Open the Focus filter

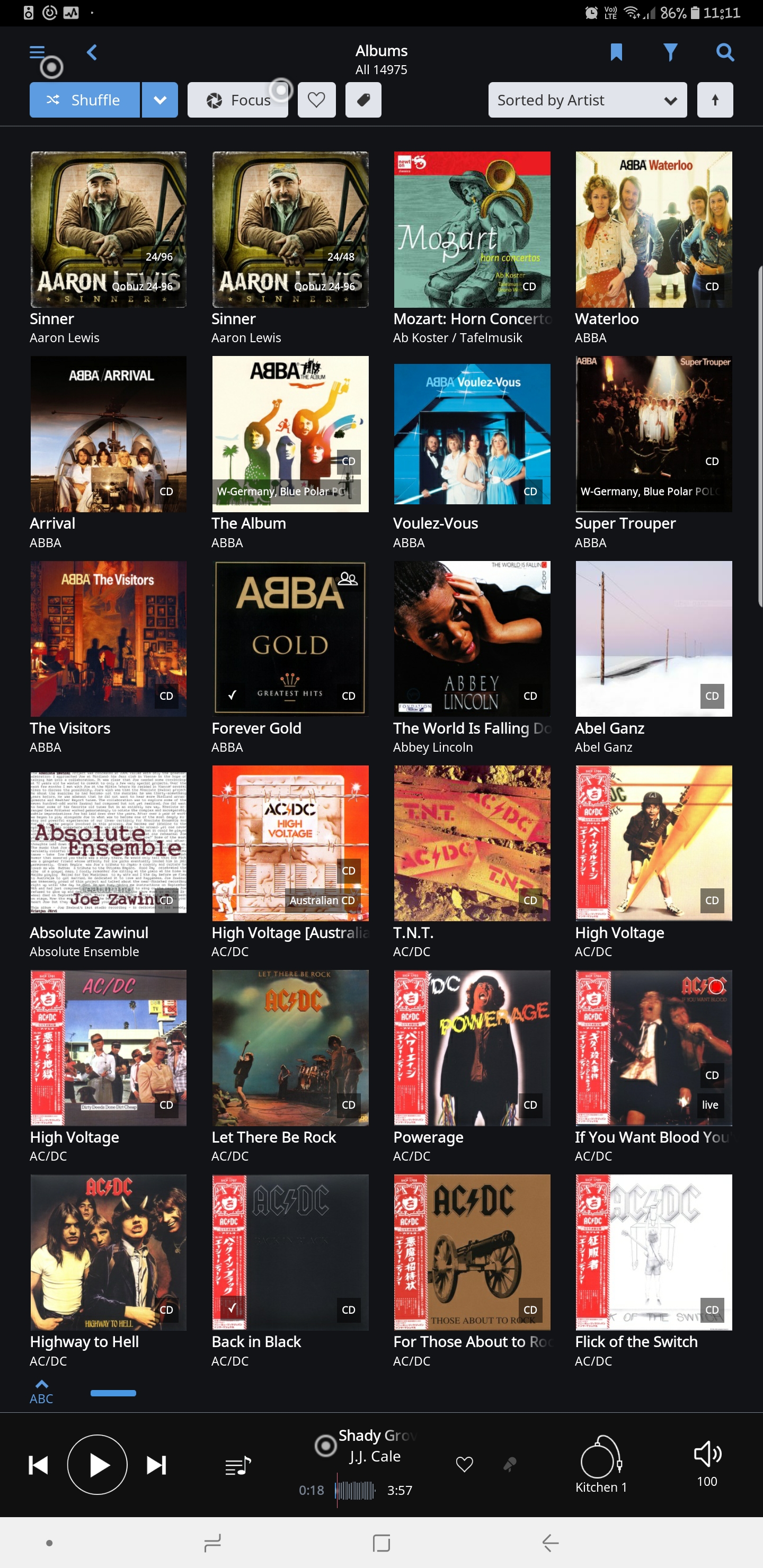point(238,100)
